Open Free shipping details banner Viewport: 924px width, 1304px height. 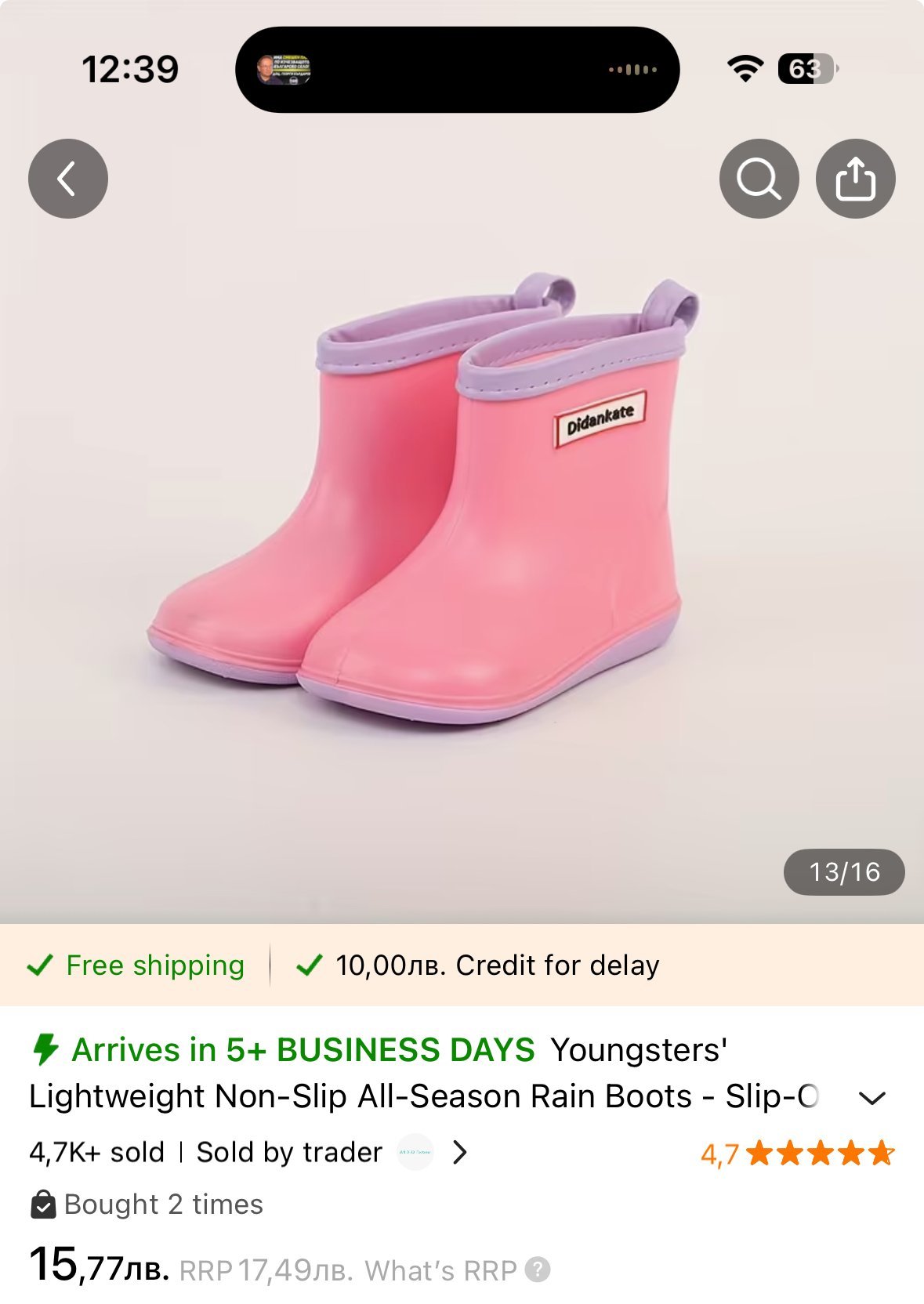[x=137, y=965]
